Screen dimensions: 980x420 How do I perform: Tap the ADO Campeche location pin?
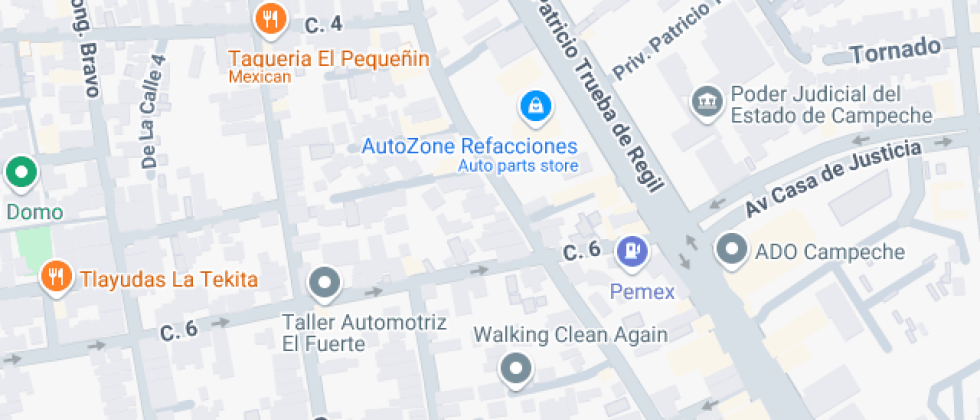click(732, 250)
